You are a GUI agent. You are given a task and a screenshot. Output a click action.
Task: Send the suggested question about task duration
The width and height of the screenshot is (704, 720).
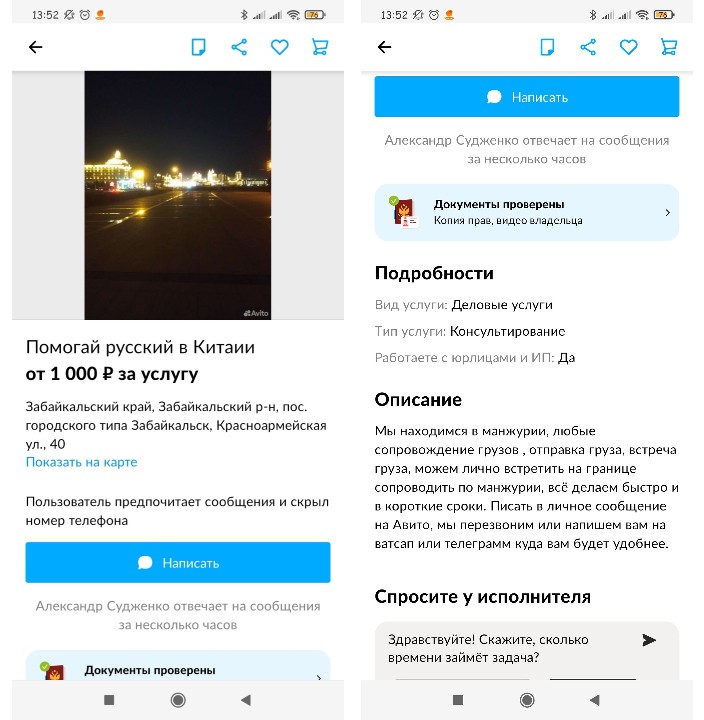coord(649,640)
